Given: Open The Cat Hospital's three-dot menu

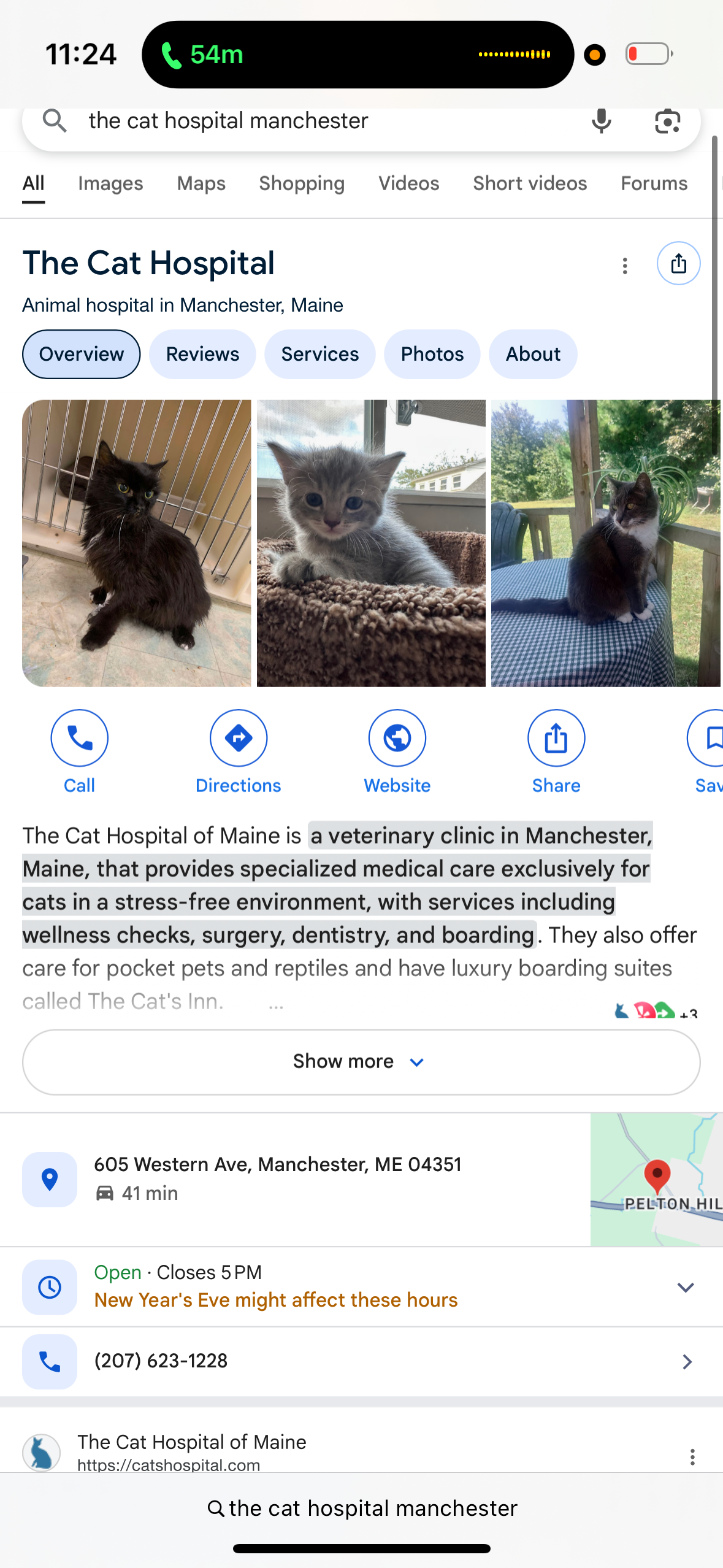Looking at the screenshot, I should point(625,266).
